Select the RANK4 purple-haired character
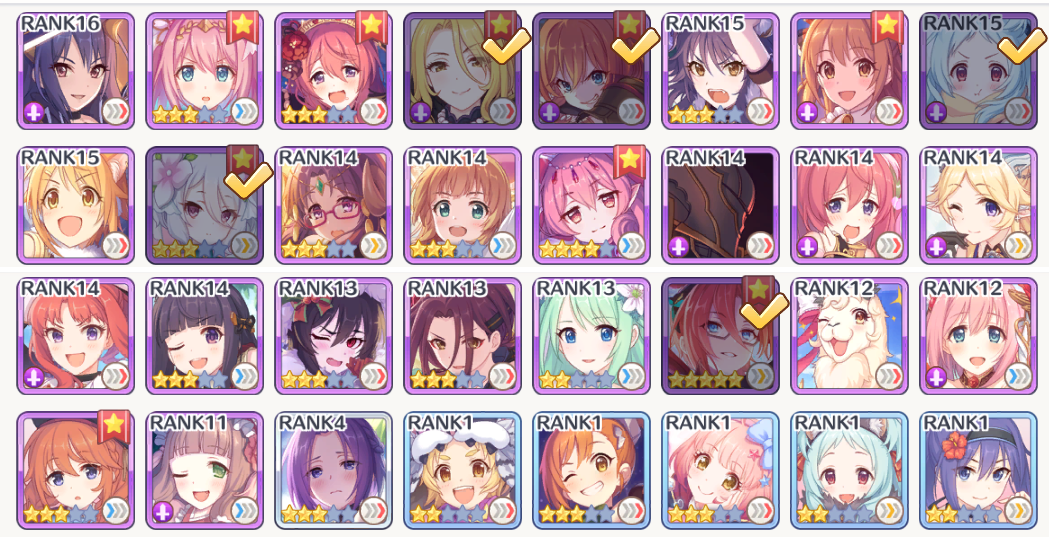The width and height of the screenshot is (1049, 542). (x=333, y=470)
